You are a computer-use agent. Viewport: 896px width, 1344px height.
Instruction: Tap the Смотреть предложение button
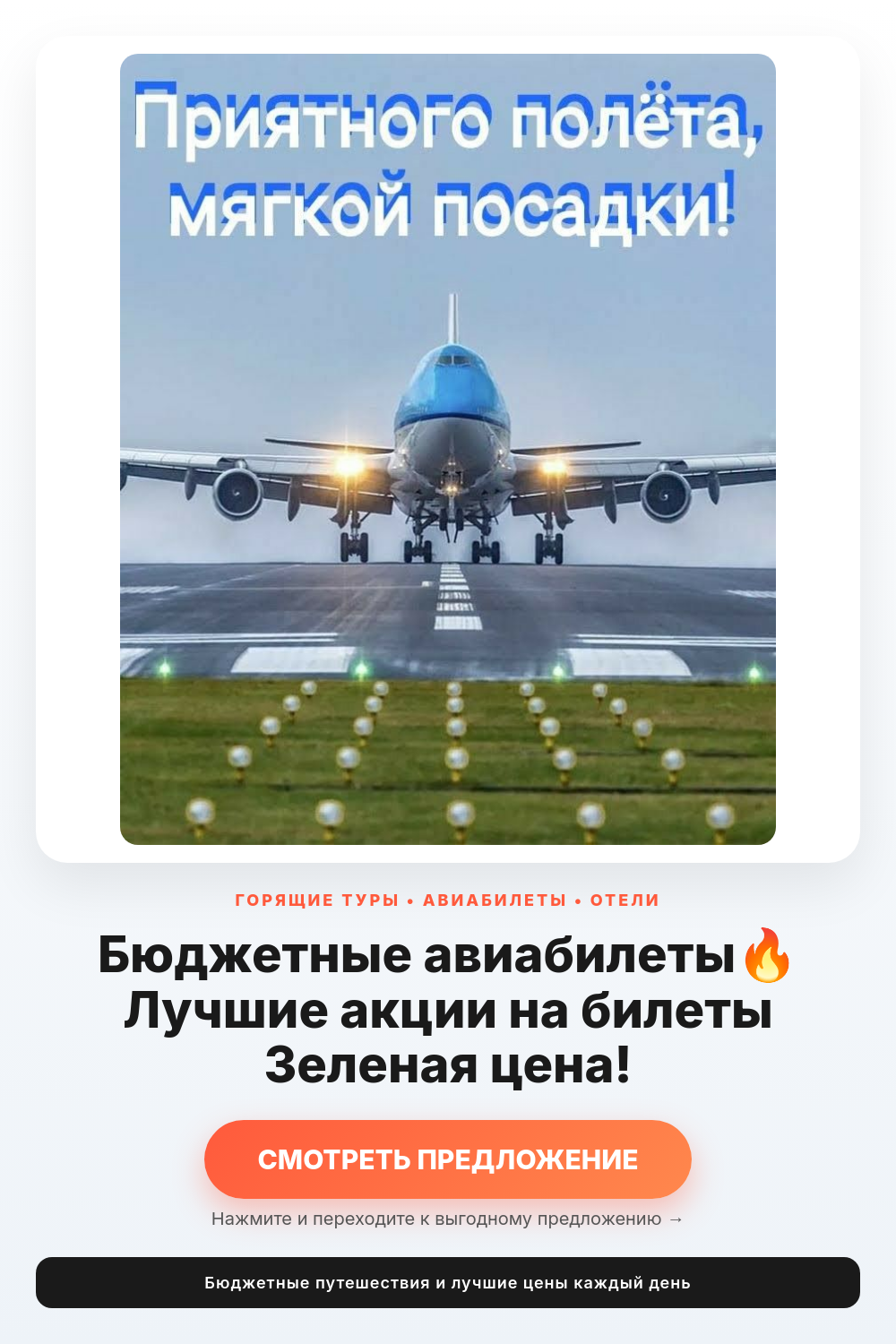click(448, 1159)
